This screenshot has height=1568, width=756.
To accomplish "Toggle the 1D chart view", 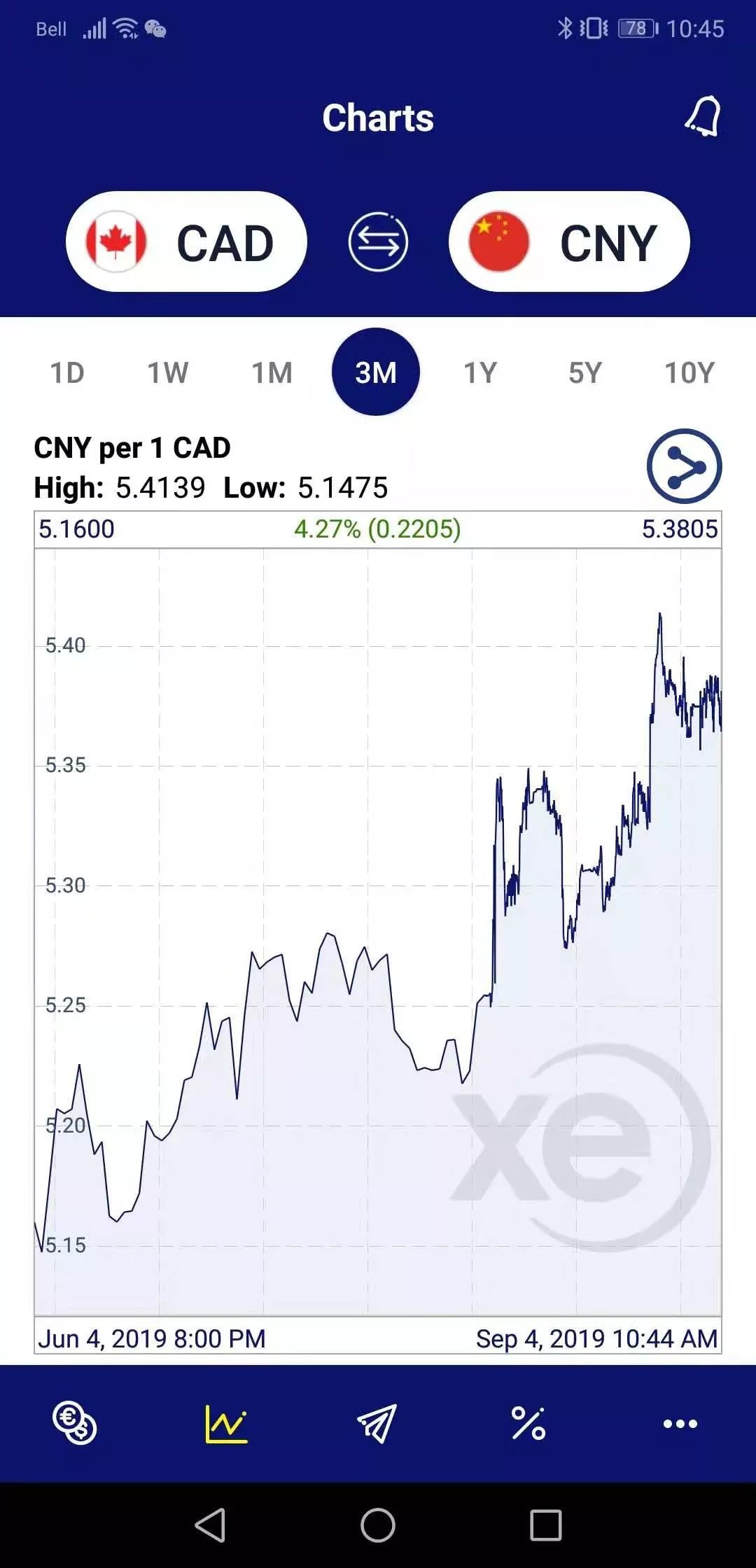I will (67, 373).
